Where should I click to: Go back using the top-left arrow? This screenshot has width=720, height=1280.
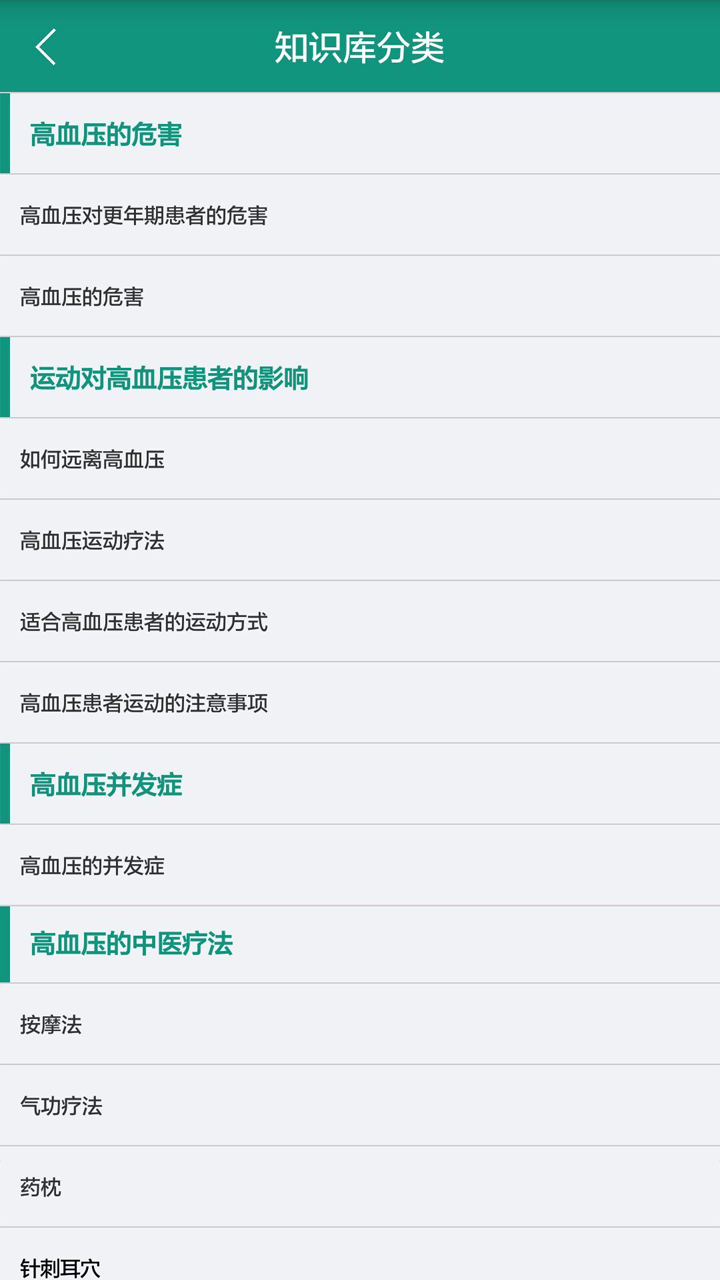pos(46,47)
